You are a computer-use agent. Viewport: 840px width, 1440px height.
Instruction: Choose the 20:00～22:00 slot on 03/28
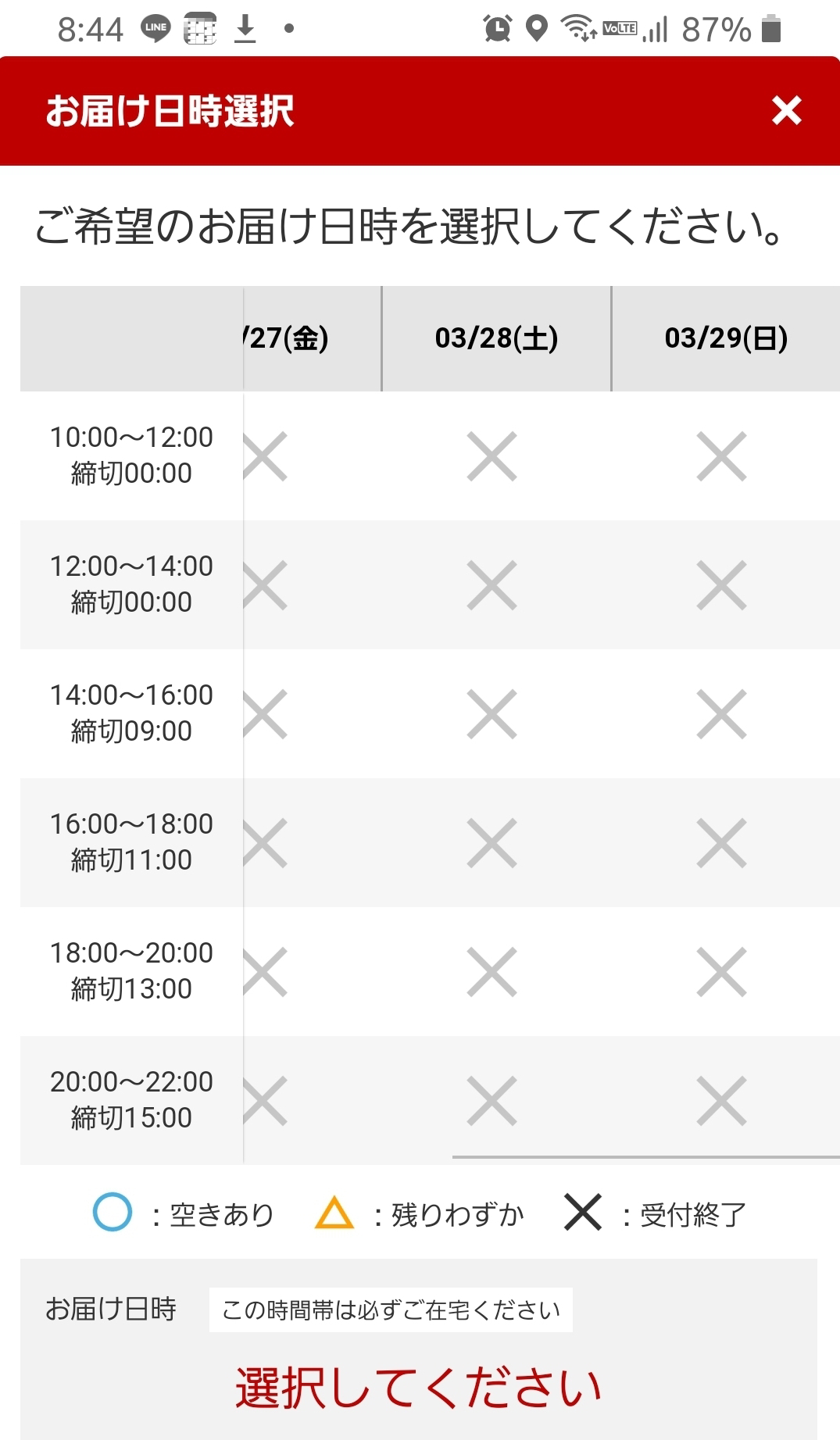coord(492,1101)
